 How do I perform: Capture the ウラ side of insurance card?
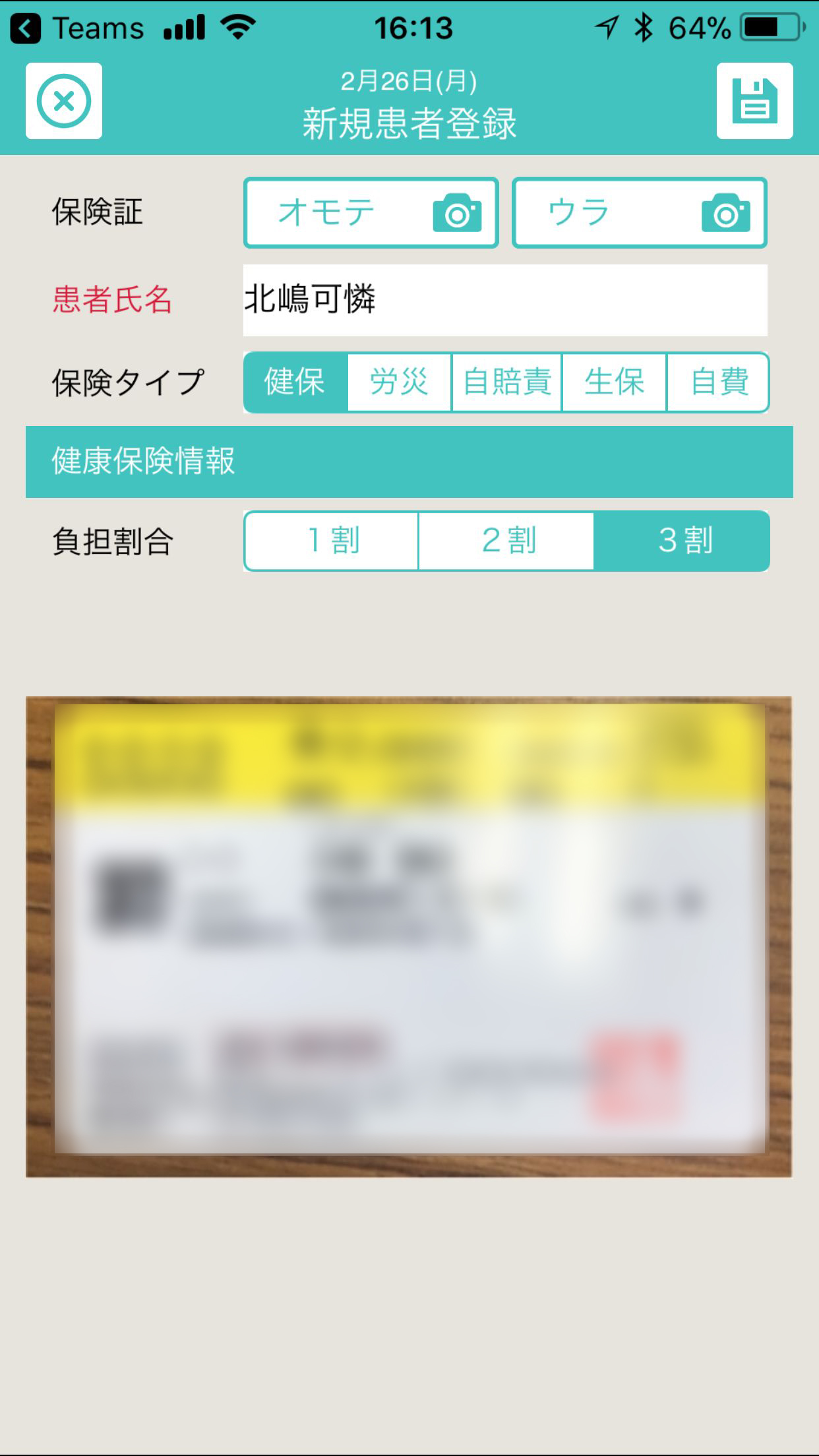point(640,213)
